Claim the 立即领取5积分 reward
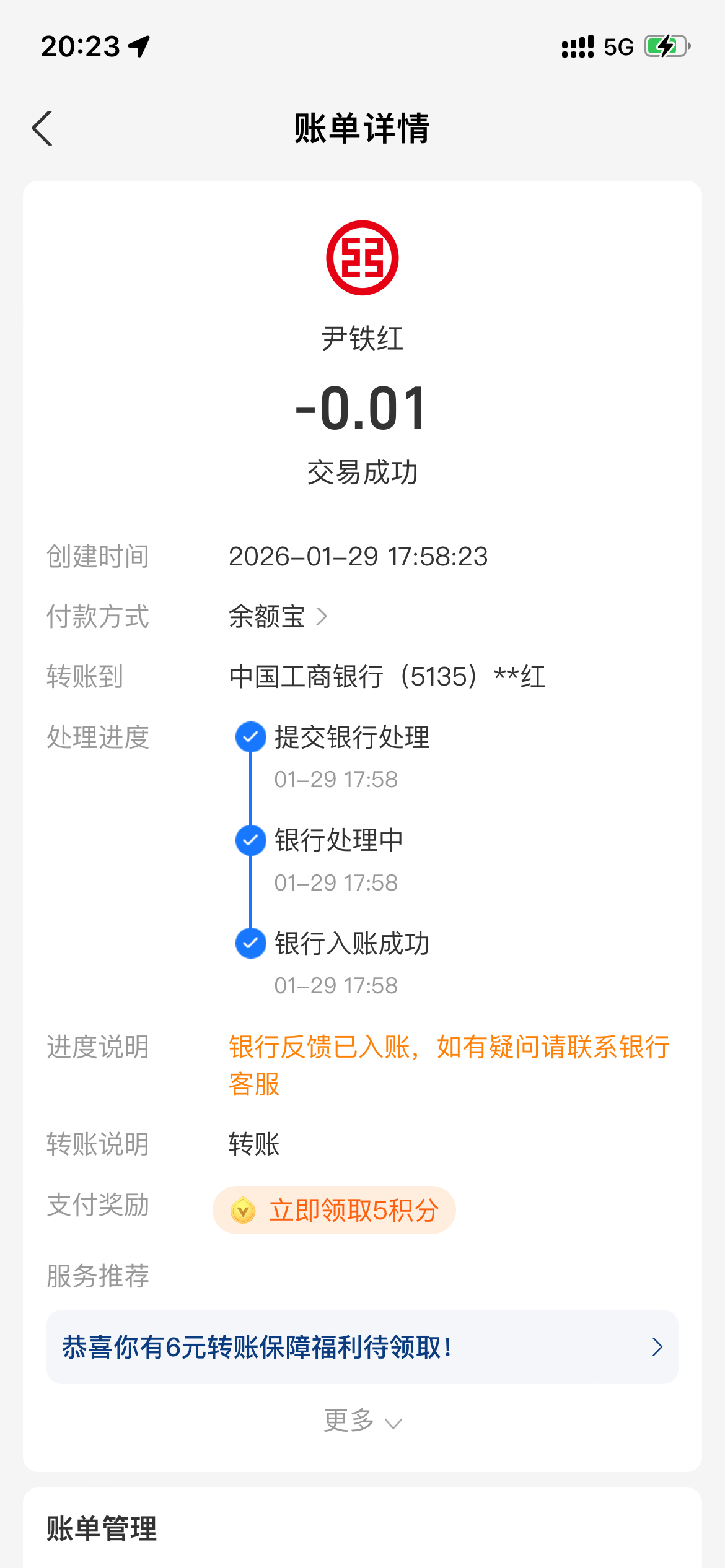Image resolution: width=725 pixels, height=1568 pixels. [335, 1210]
